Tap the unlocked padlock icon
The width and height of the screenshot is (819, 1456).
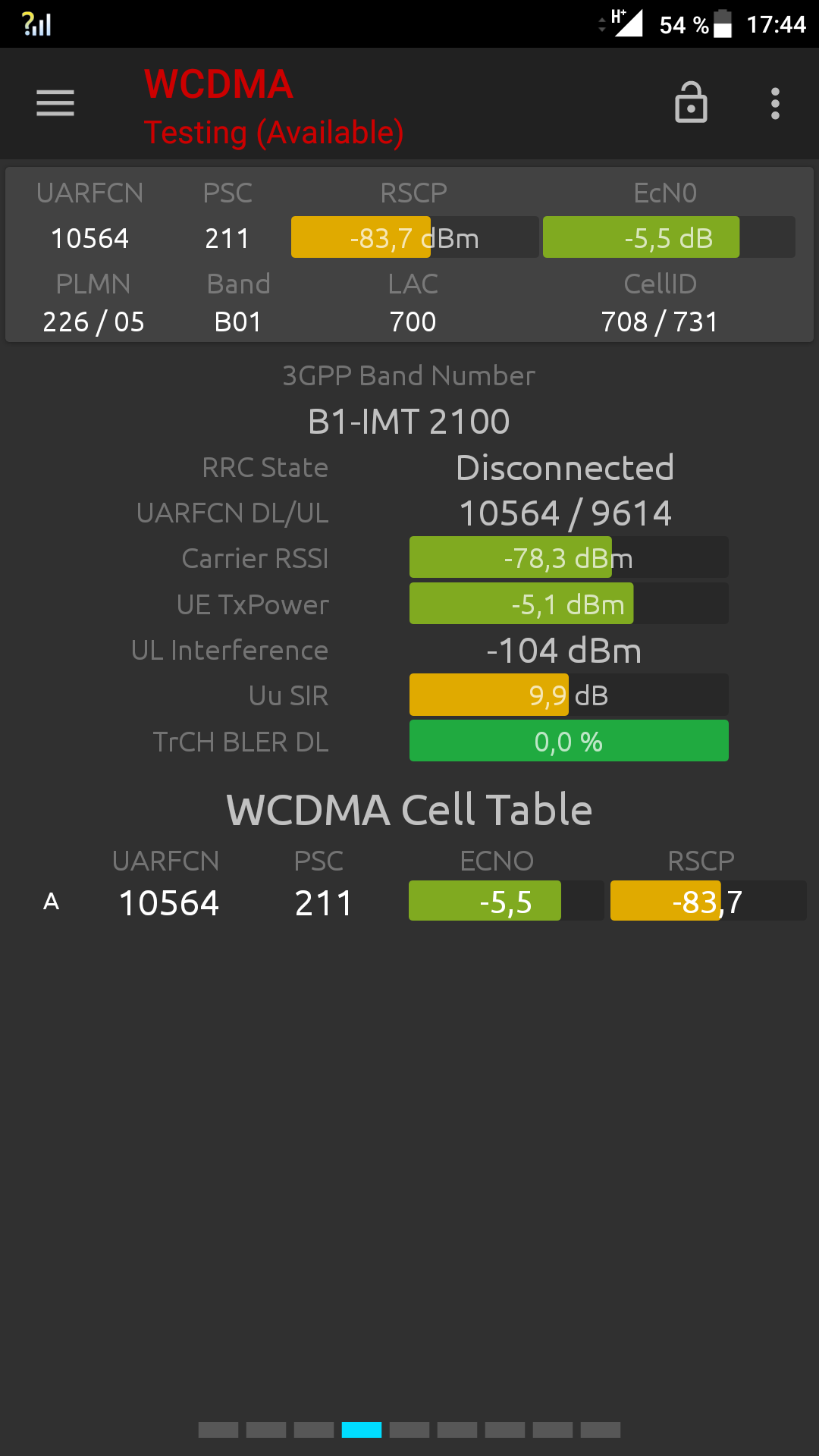pos(691,102)
